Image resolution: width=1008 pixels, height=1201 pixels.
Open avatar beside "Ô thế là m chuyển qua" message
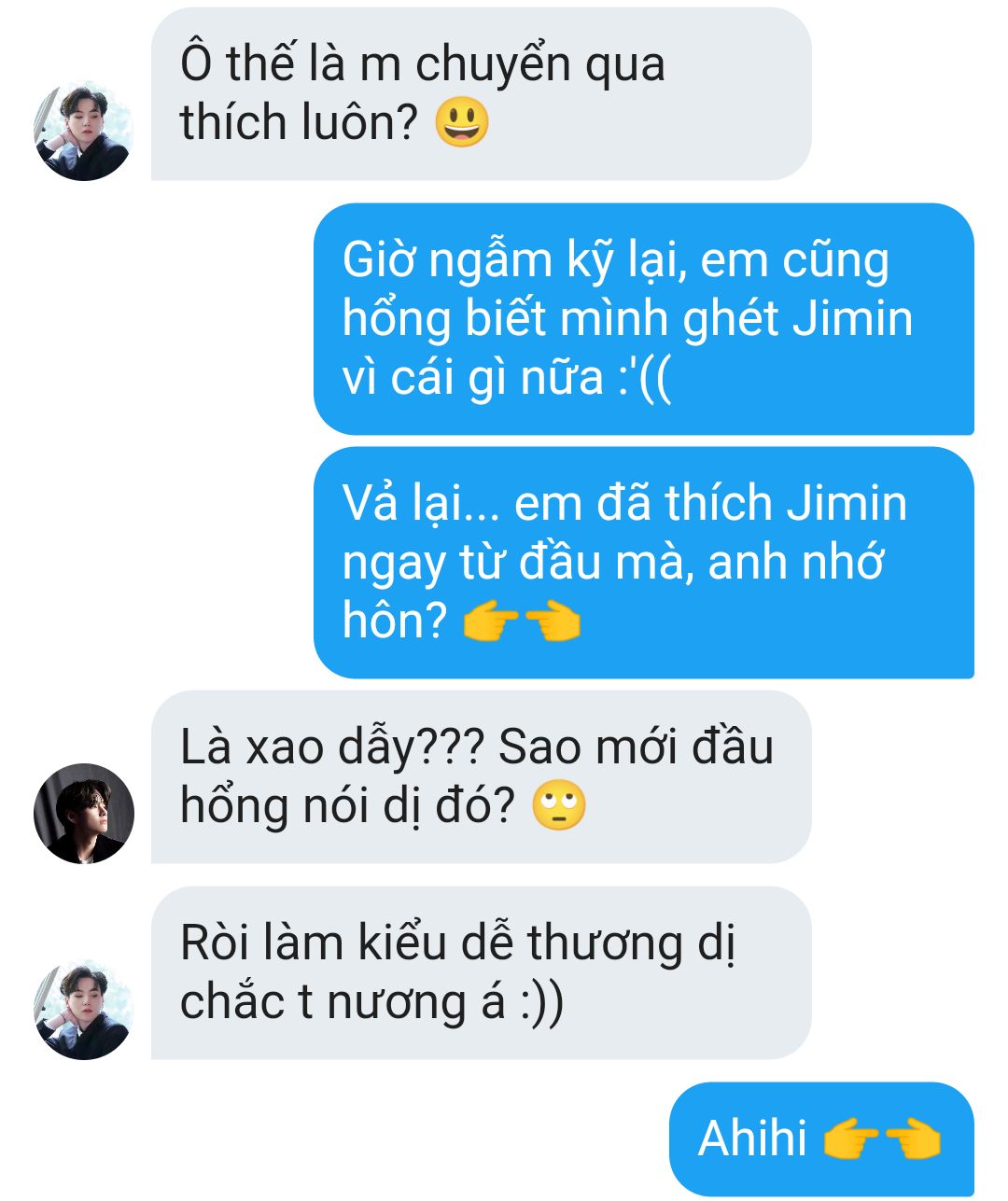tap(84, 130)
